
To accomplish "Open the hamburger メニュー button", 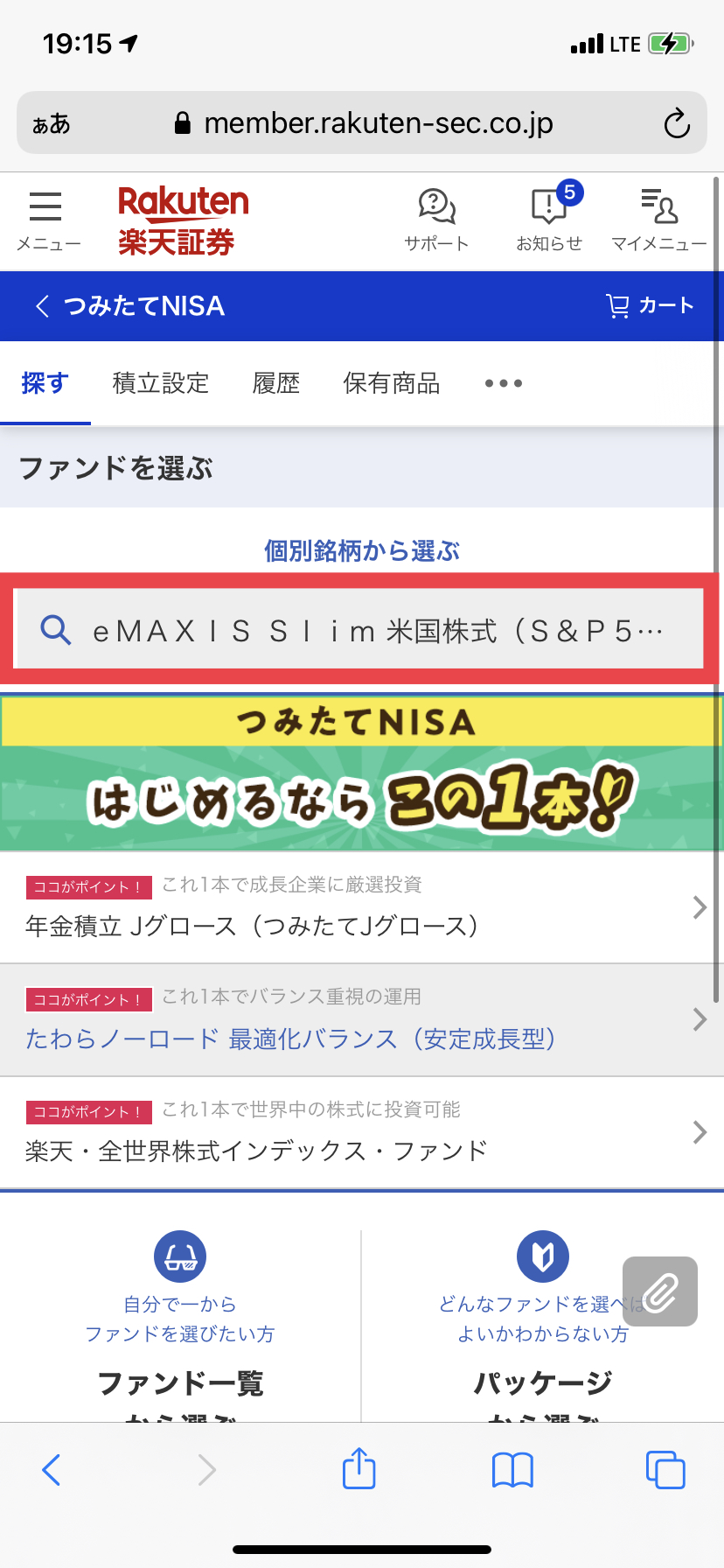I will [x=47, y=220].
